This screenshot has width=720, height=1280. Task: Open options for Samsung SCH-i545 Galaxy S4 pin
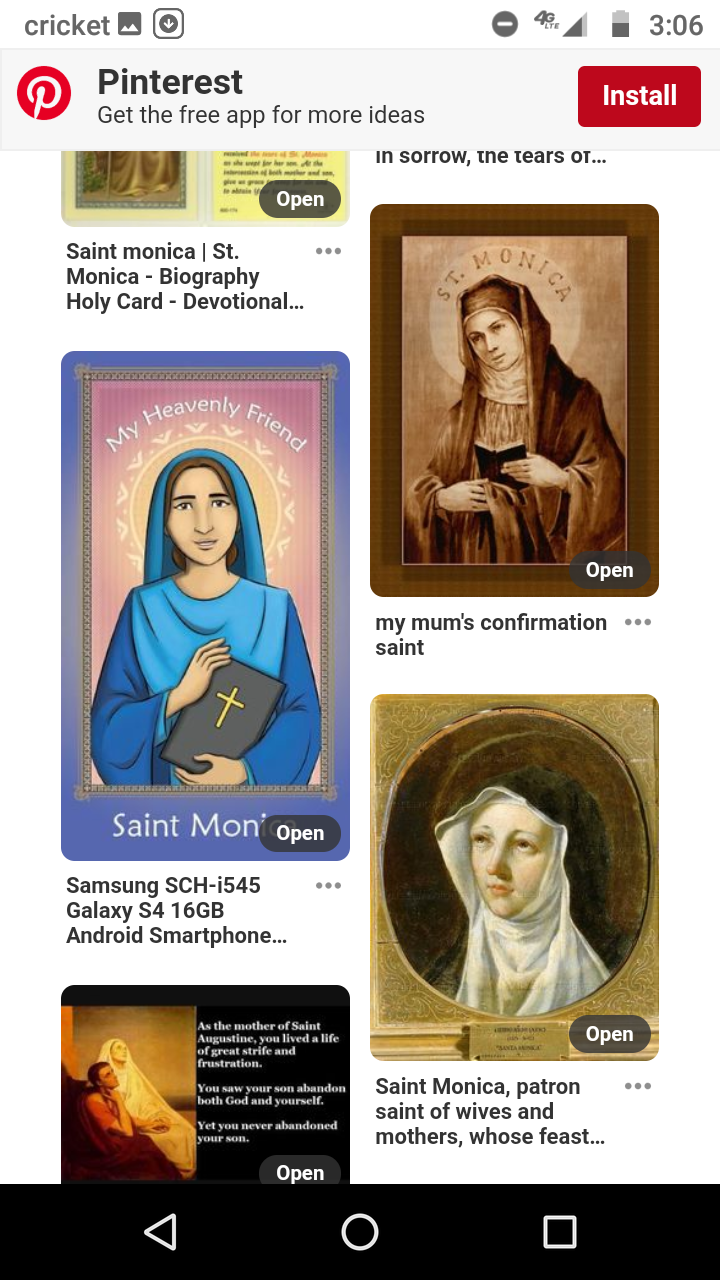point(328,885)
